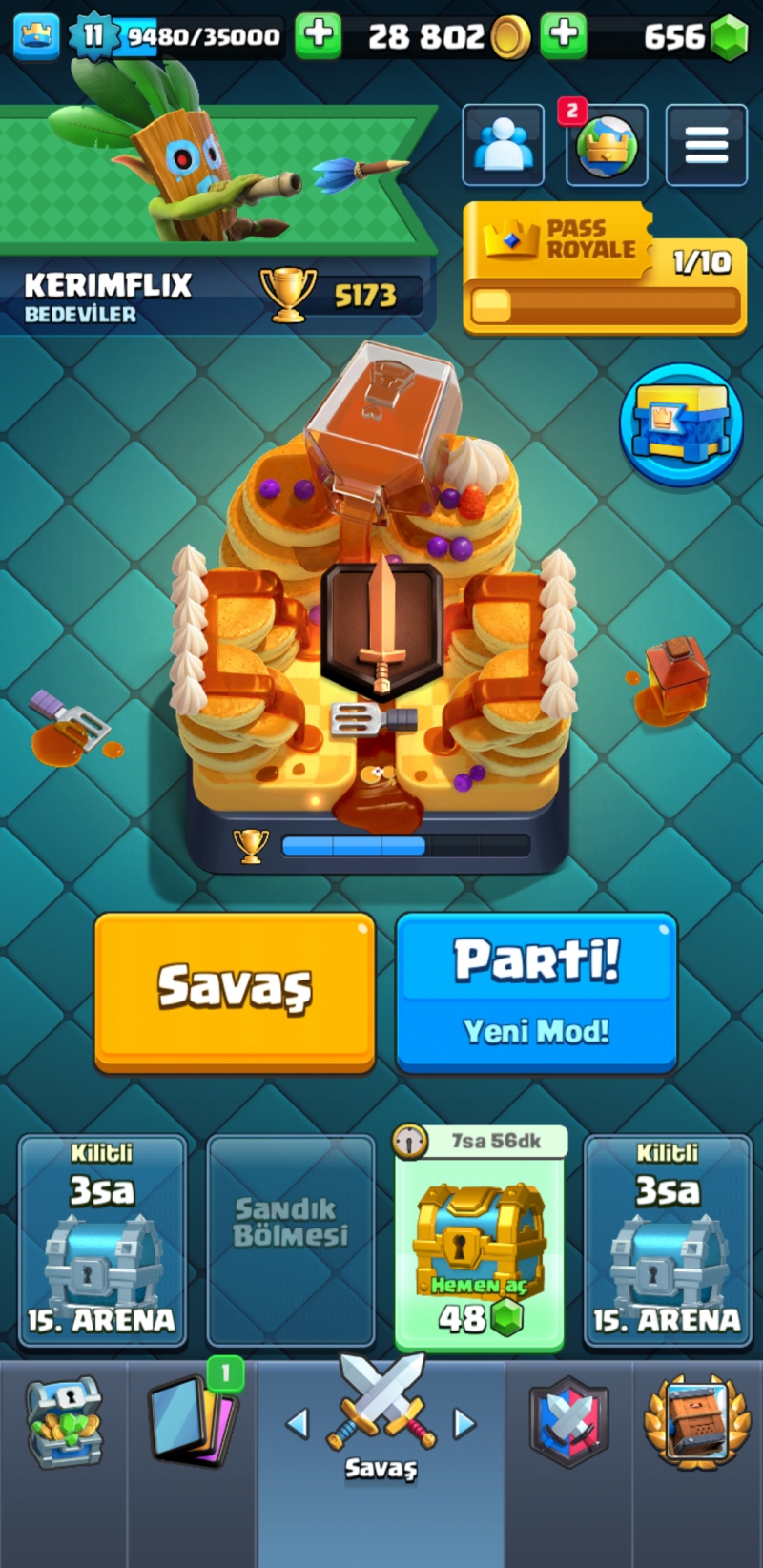Open the royale events globe icon
The image size is (763, 1568).
tap(606, 145)
